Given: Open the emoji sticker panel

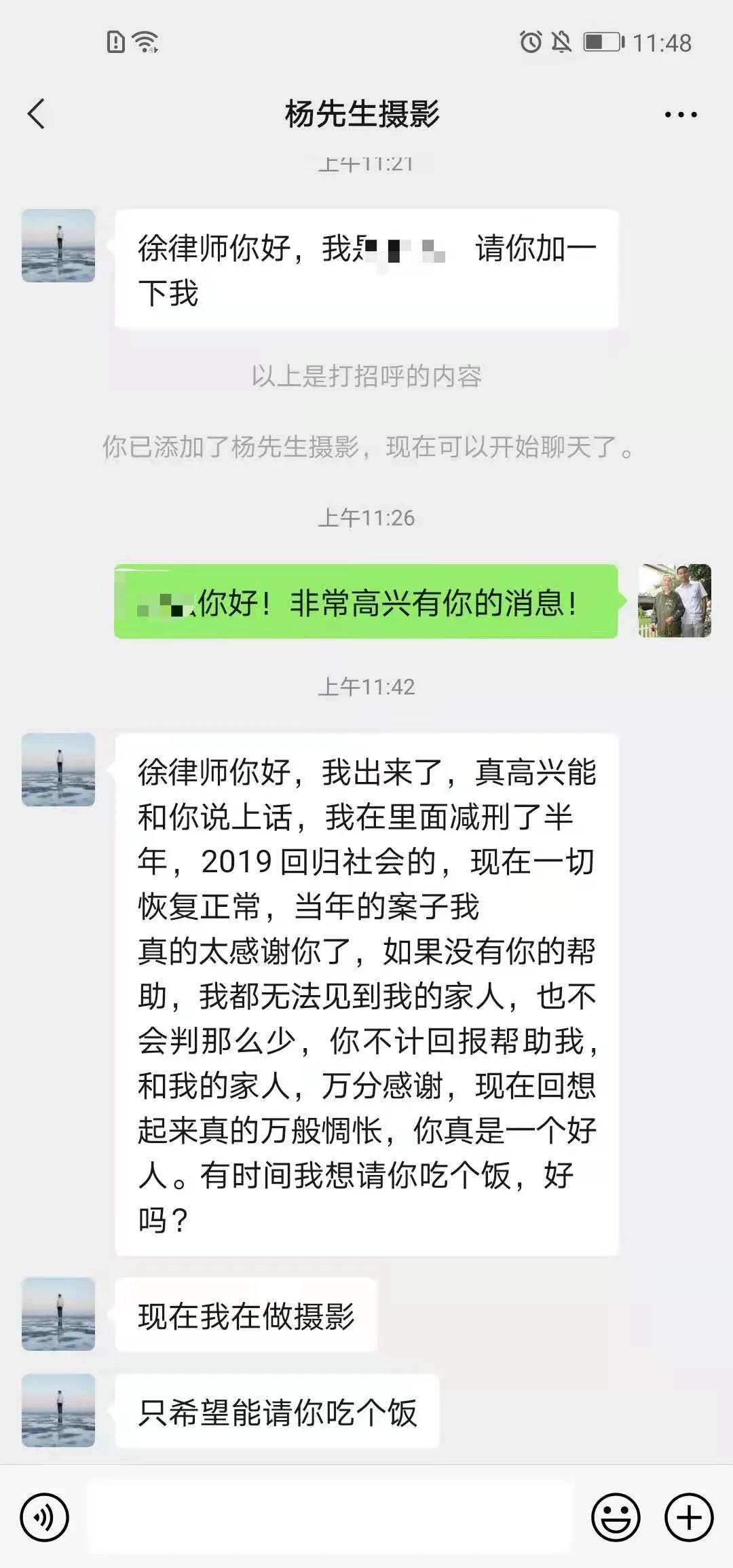Looking at the screenshot, I should (616, 1517).
